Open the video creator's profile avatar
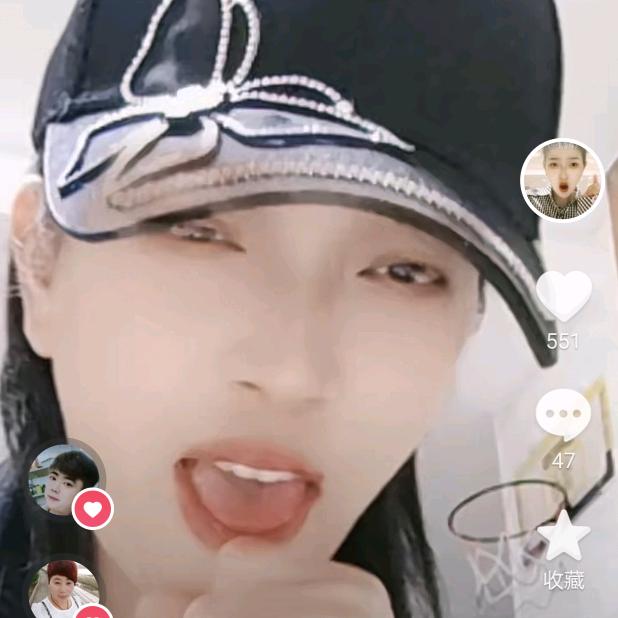The image size is (618, 618). pyautogui.click(x=563, y=180)
